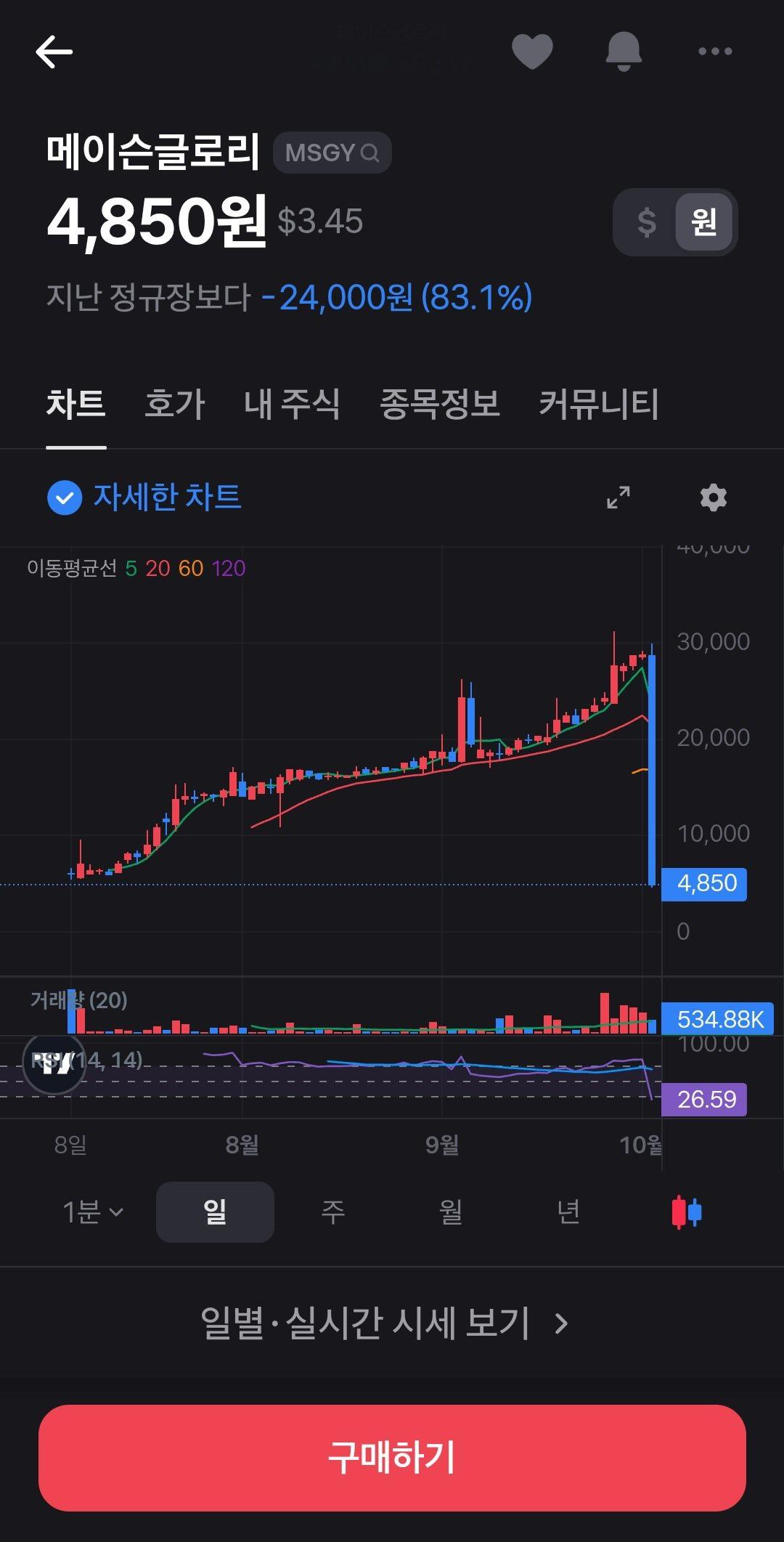Open 일별·실시간 시세 보기 link

(385, 1323)
